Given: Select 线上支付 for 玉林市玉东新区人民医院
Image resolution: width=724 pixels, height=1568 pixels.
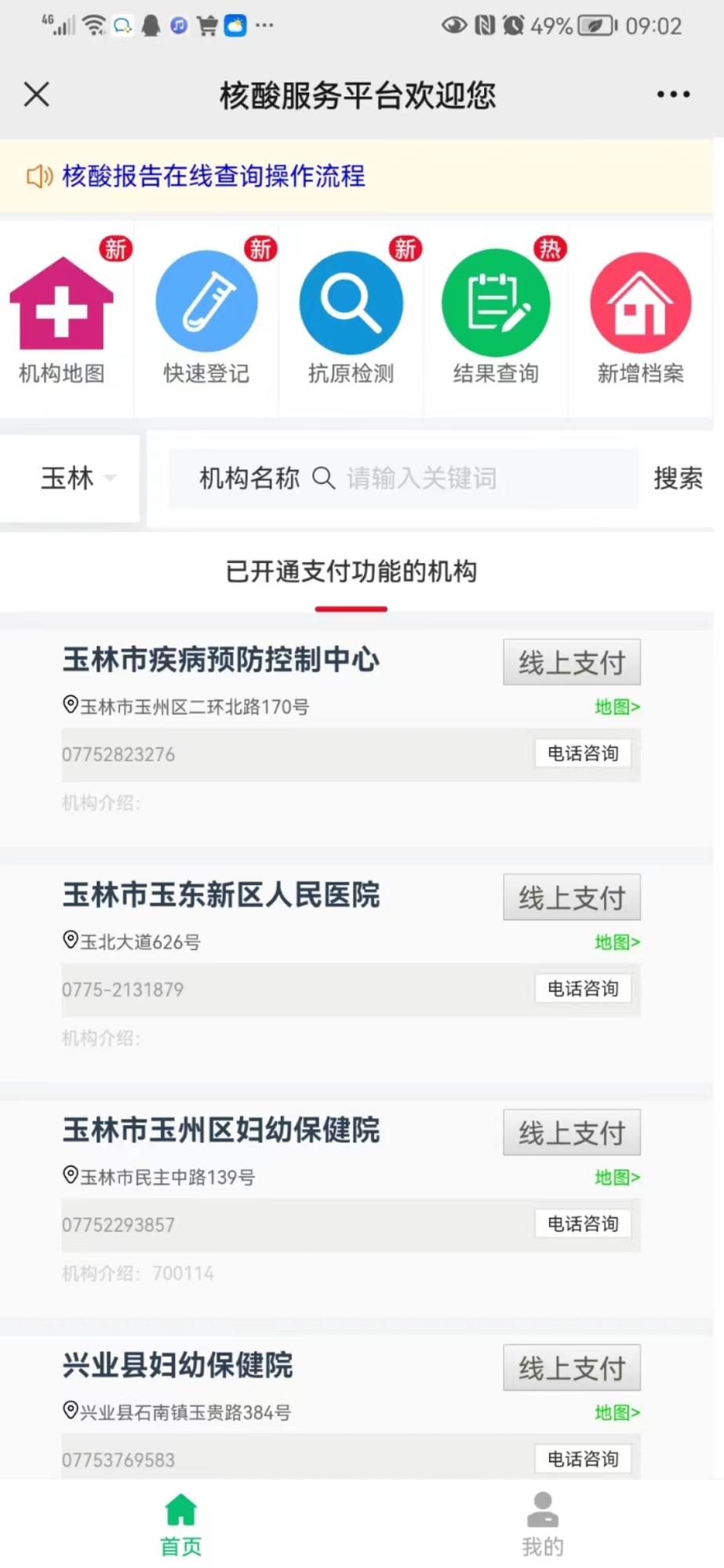Looking at the screenshot, I should (x=572, y=898).
